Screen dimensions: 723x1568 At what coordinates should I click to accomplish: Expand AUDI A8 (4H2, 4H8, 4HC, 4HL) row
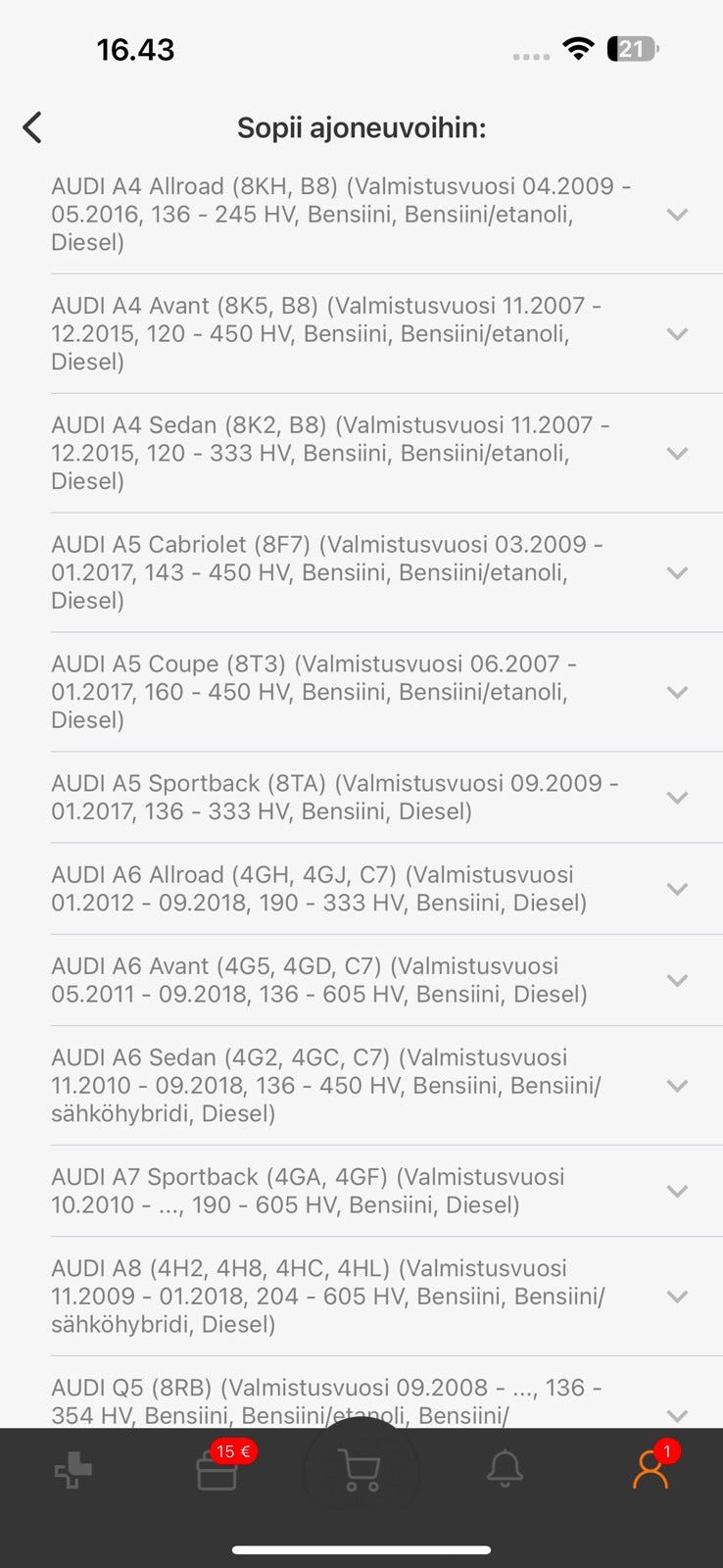coord(677,1297)
